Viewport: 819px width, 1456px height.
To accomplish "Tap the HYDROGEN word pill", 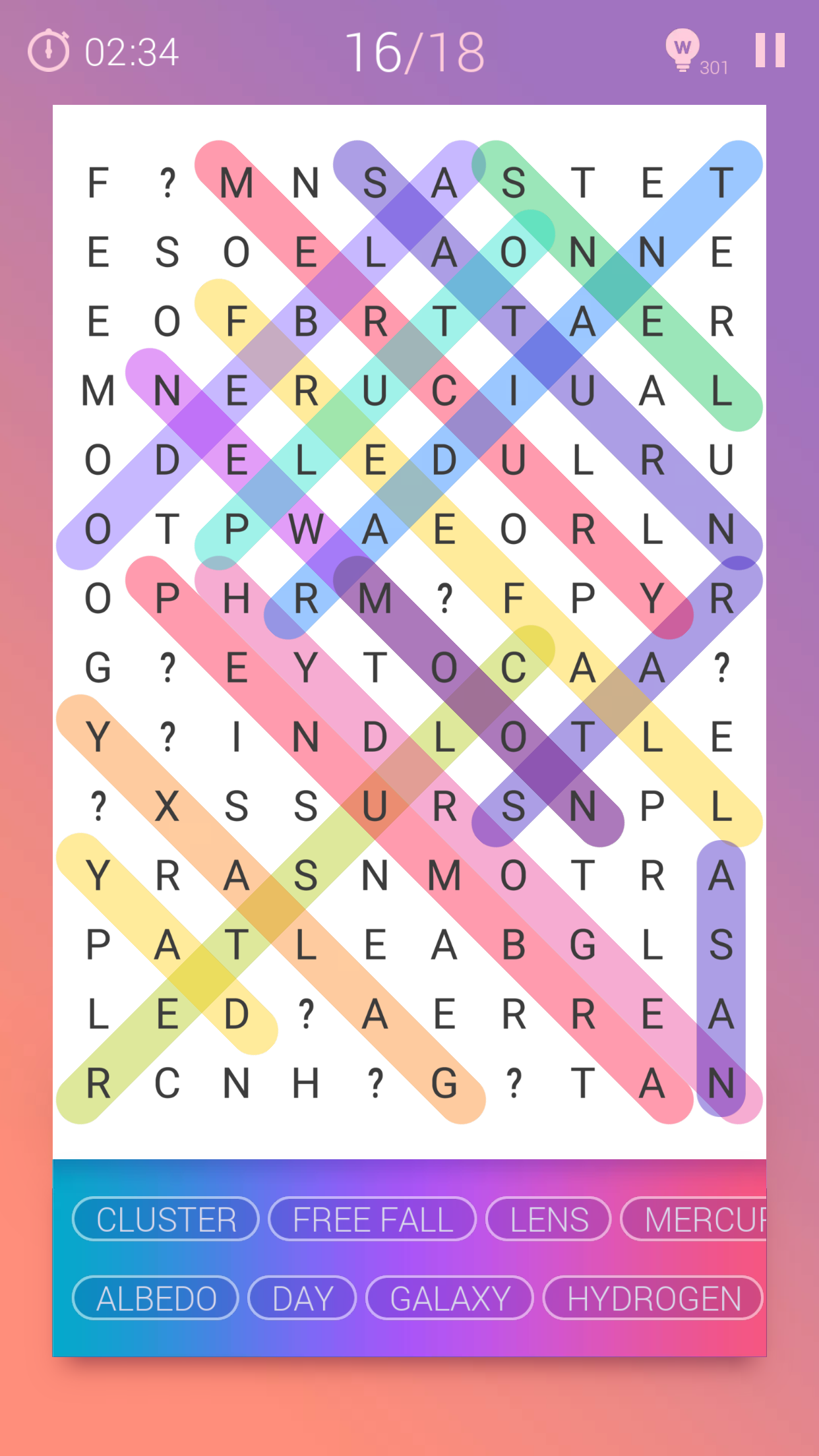I will [653, 1298].
